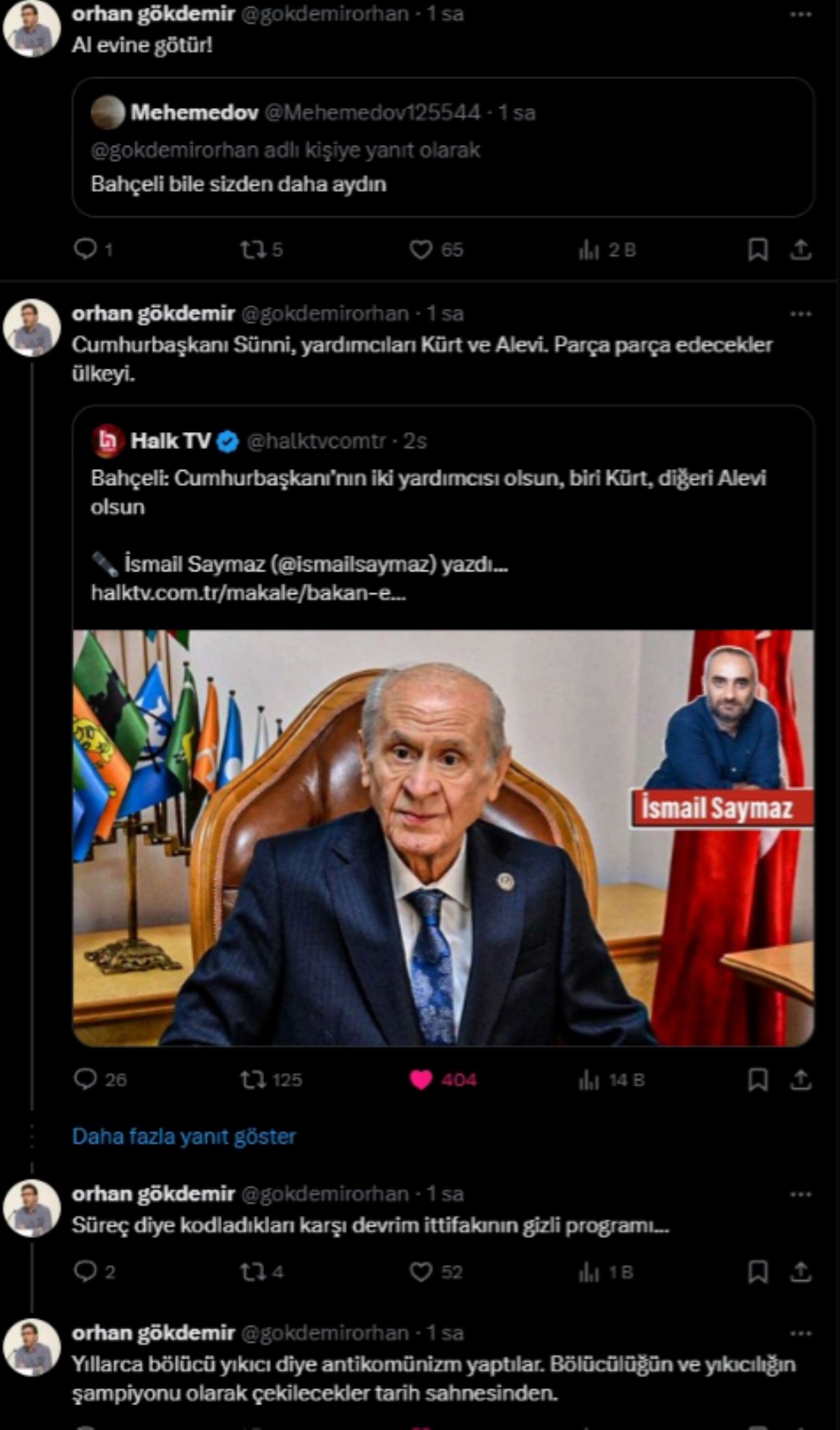This screenshot has height=1430, width=840.
Task: Share the 'Cumhurbaşkanı Sünni' tweet
Action: 800,1079
